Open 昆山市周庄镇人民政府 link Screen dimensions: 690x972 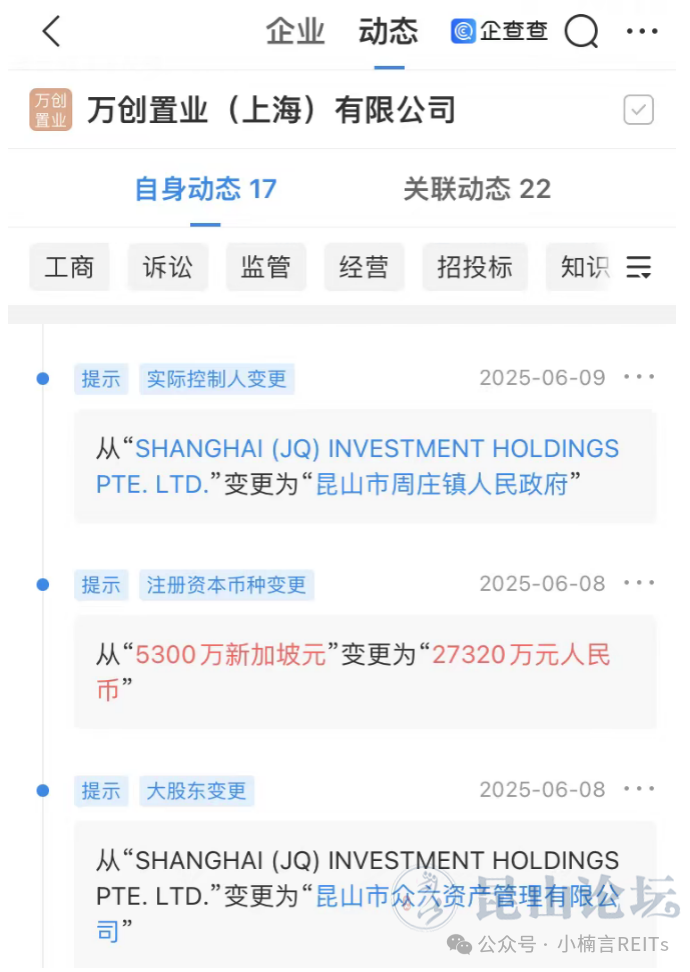pos(441,485)
